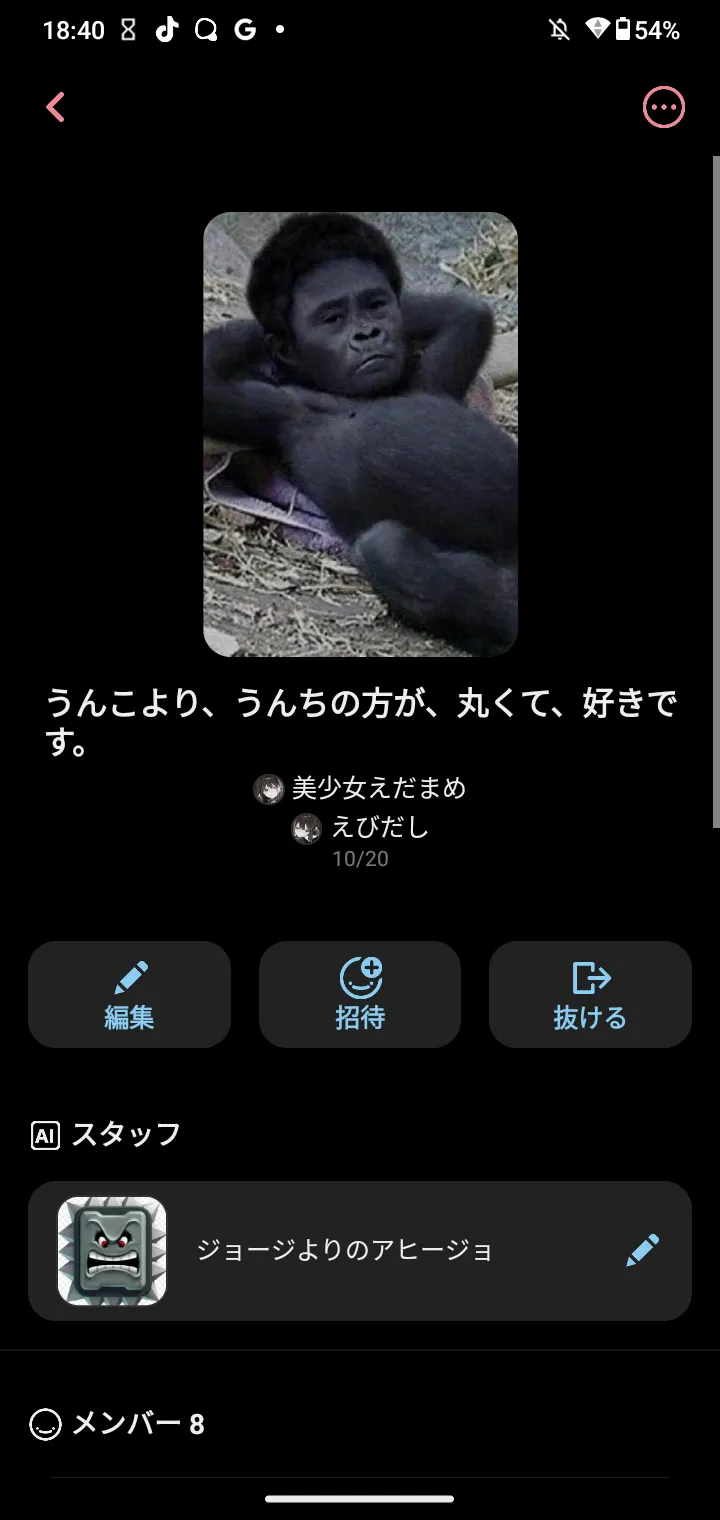
Task: Tap the 編集 edit button
Action: [x=129, y=994]
